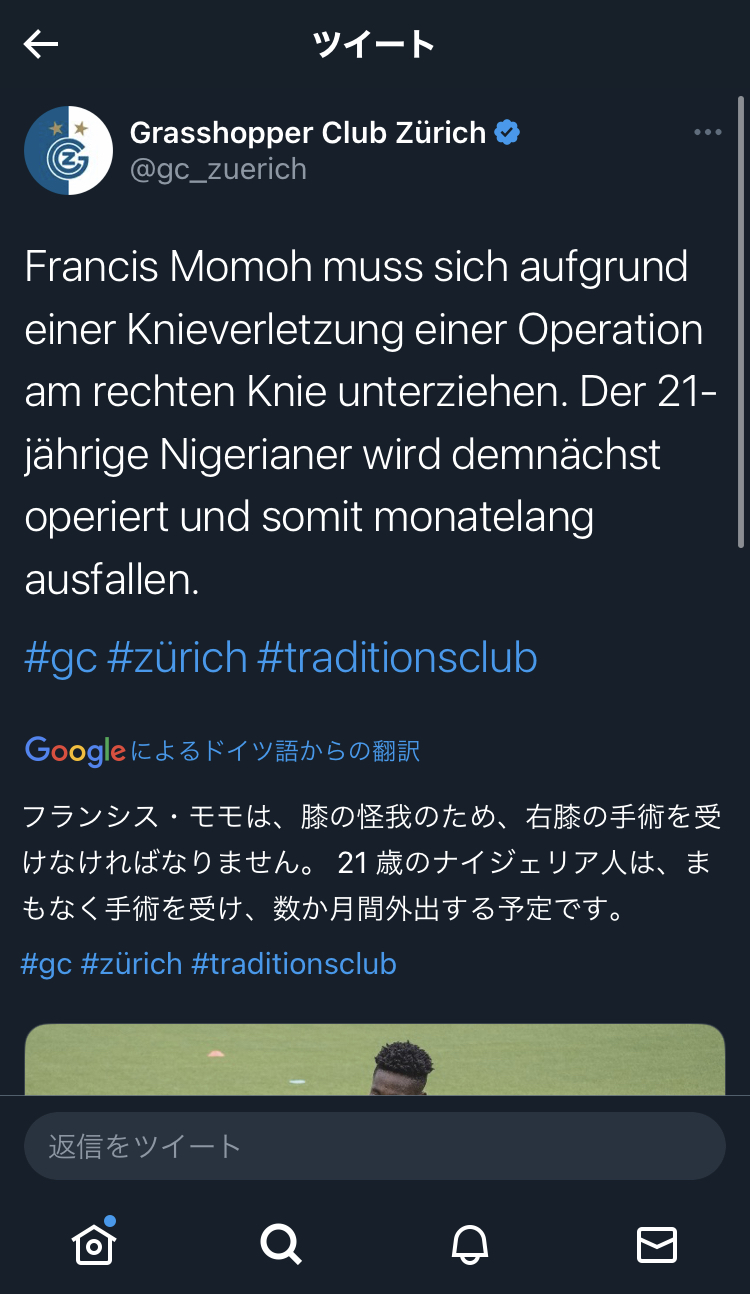Open the #gc hashtag in original tweet
This screenshot has height=1294, width=750.
click(60, 657)
